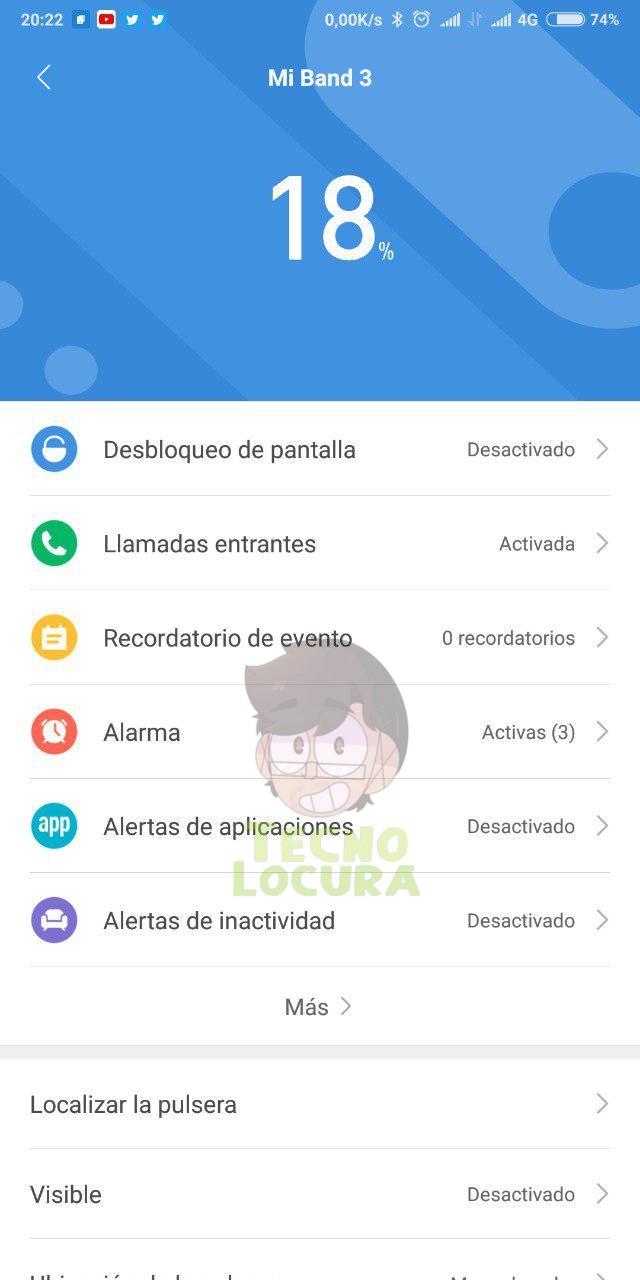Open the Alarma settings row

(320, 732)
